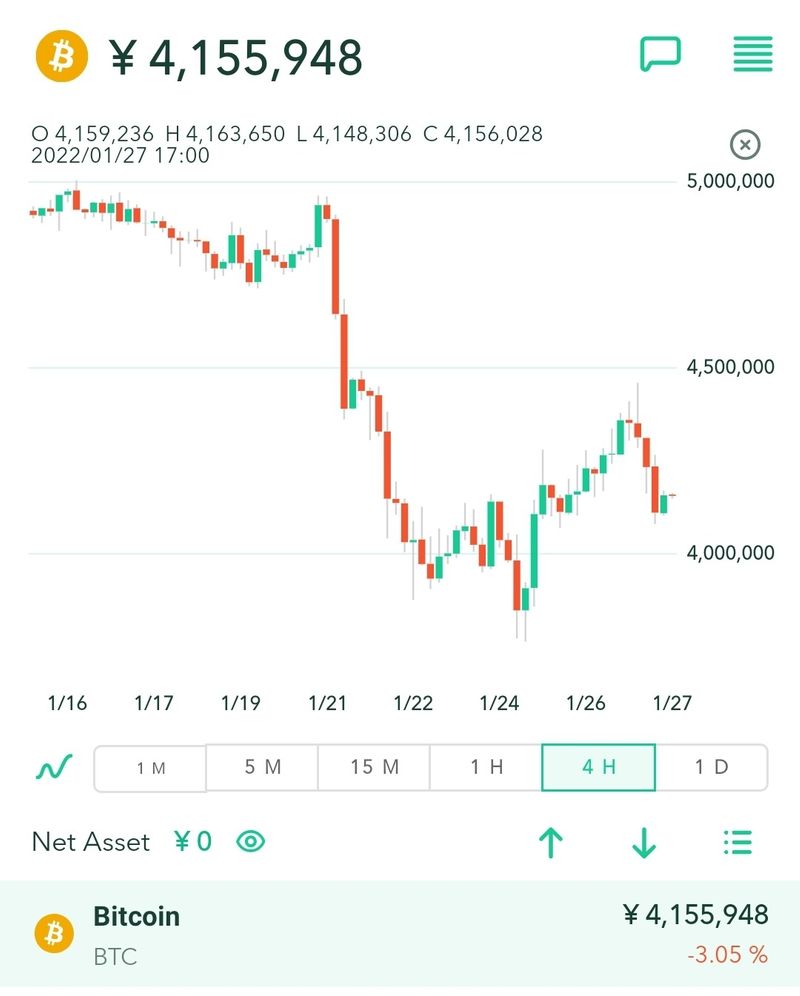Select the 5 M chart interval

pyautogui.click(x=262, y=768)
